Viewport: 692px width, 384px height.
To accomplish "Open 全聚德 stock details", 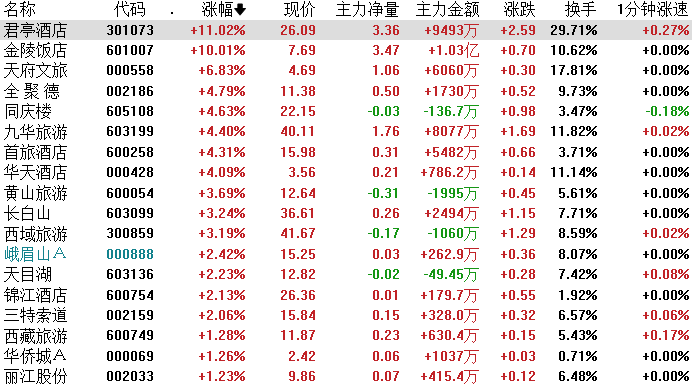I will pos(346,91).
